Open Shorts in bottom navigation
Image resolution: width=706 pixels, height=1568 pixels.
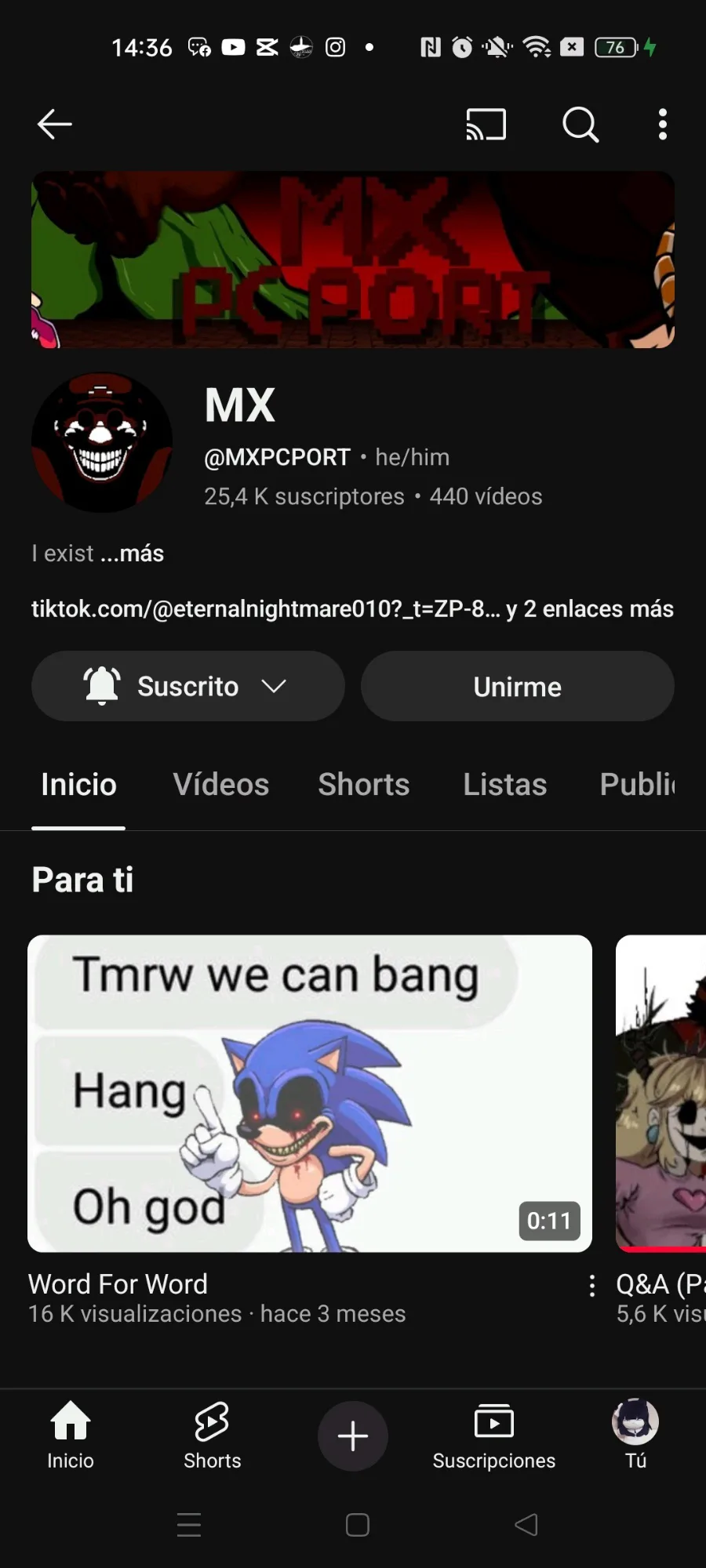[212, 1436]
